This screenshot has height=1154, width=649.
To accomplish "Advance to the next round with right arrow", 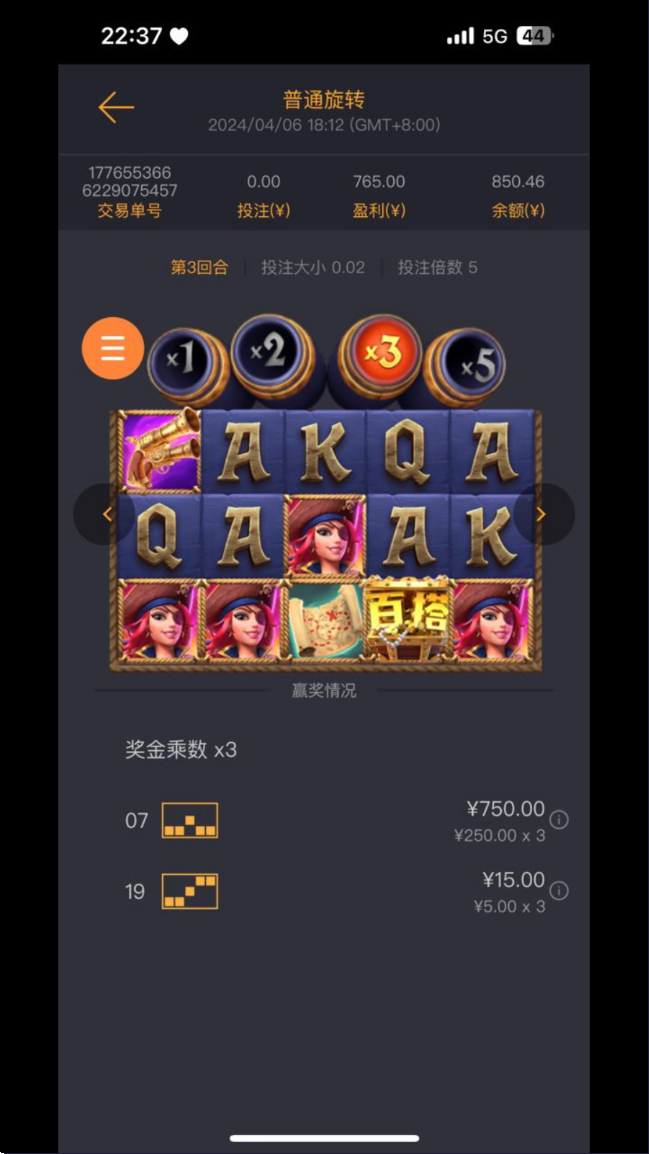I will [544, 514].
